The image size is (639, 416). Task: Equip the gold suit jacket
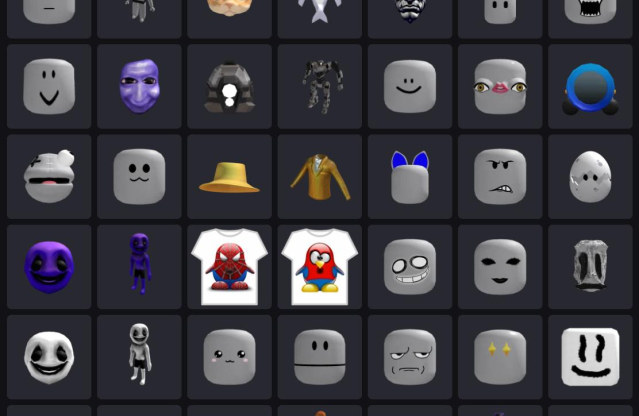320,177
